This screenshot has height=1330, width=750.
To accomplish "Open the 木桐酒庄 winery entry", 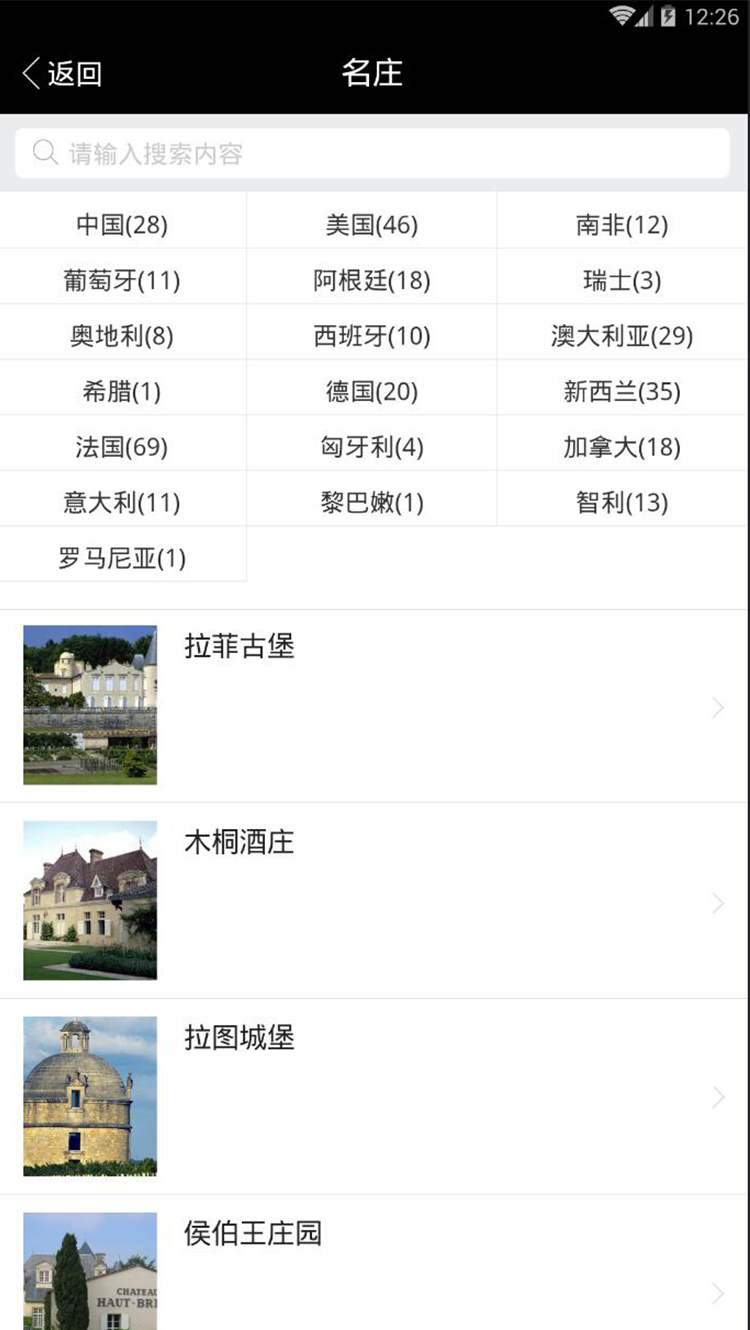I will tap(374, 901).
